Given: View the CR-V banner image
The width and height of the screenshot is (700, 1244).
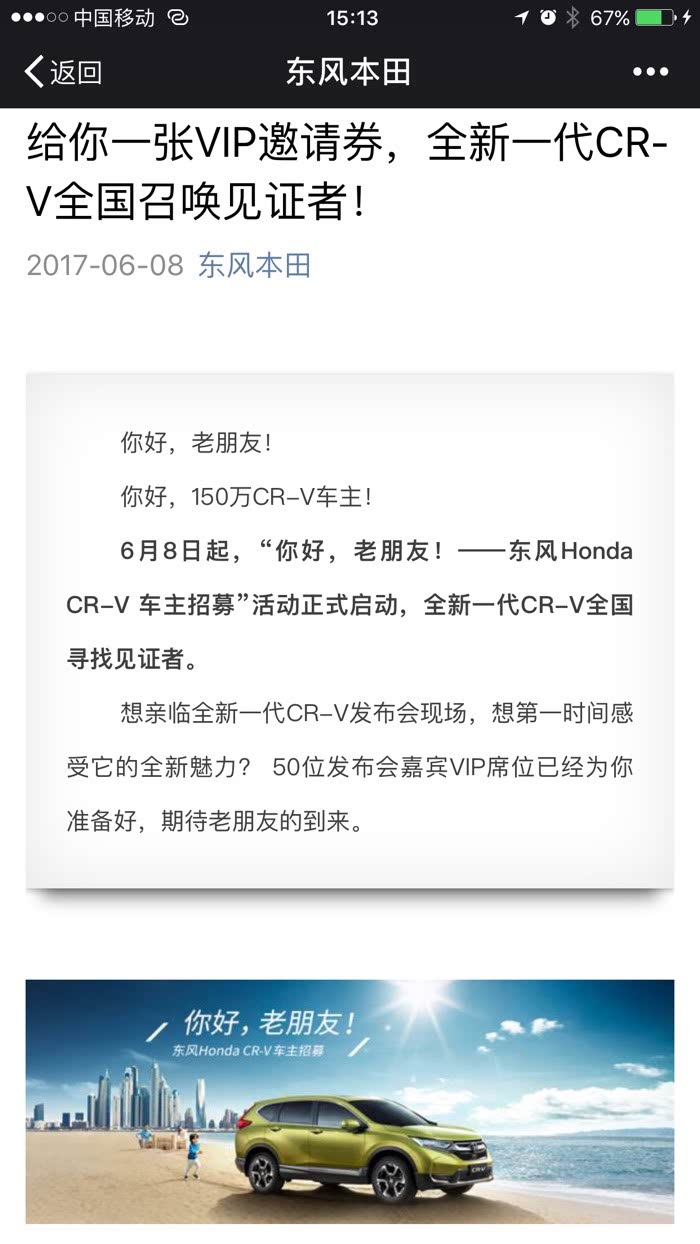Looking at the screenshot, I should [x=350, y=1101].
